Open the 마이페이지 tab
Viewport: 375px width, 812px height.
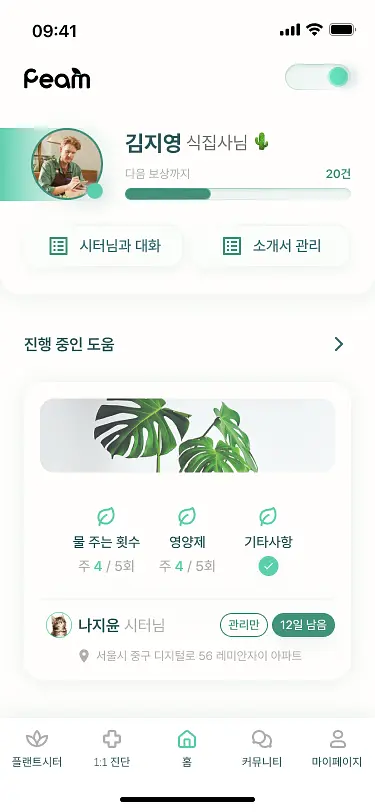click(x=337, y=749)
